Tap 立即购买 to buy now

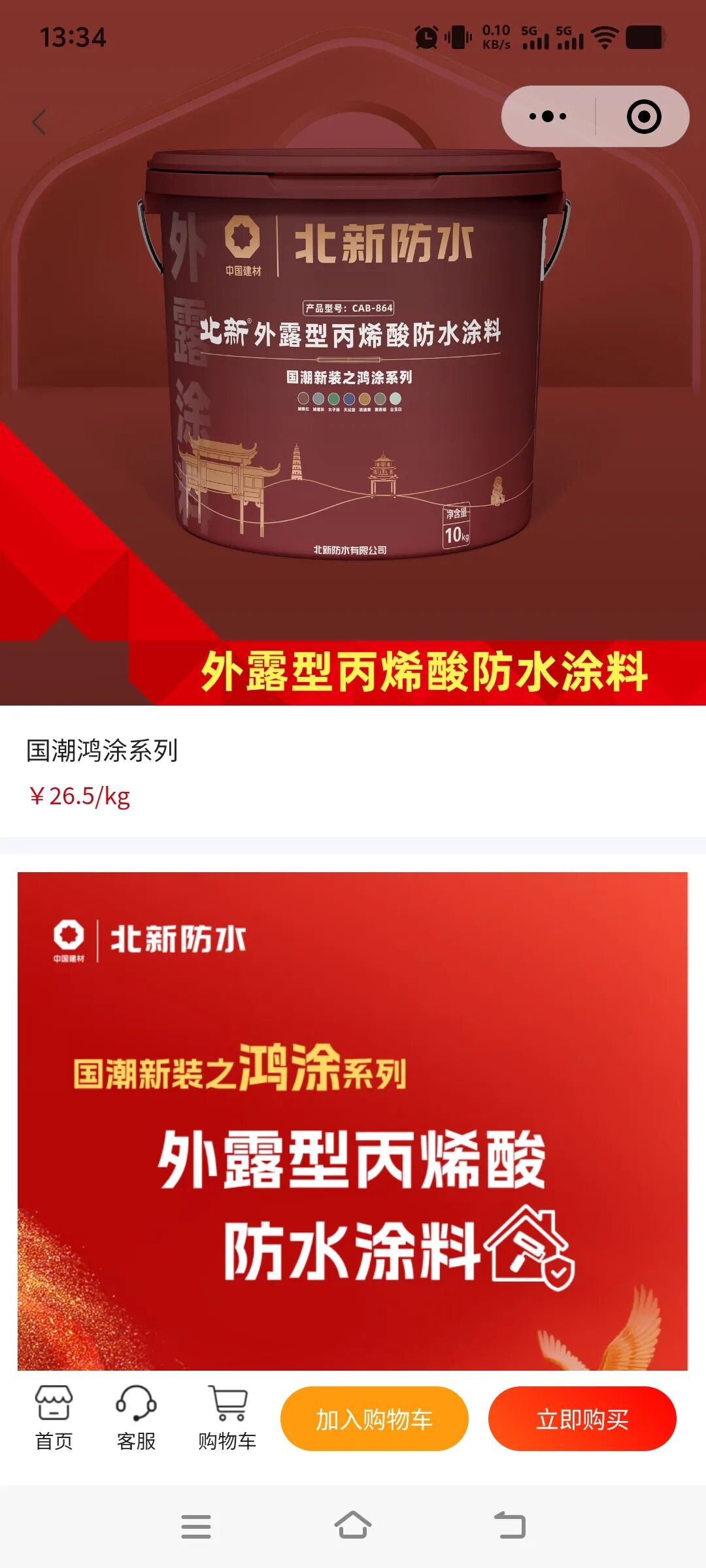[582, 1418]
